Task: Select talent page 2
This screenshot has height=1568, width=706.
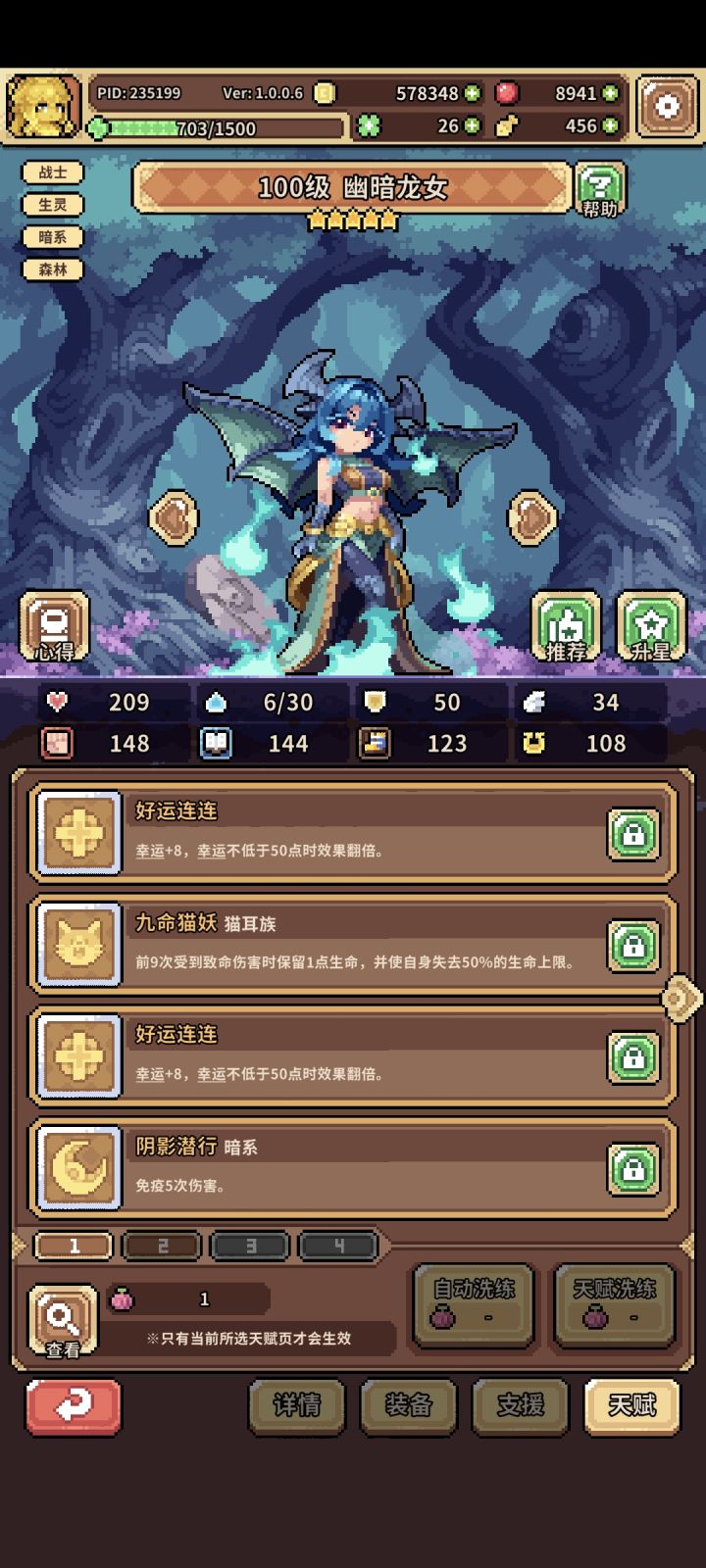Action: 161,1246
